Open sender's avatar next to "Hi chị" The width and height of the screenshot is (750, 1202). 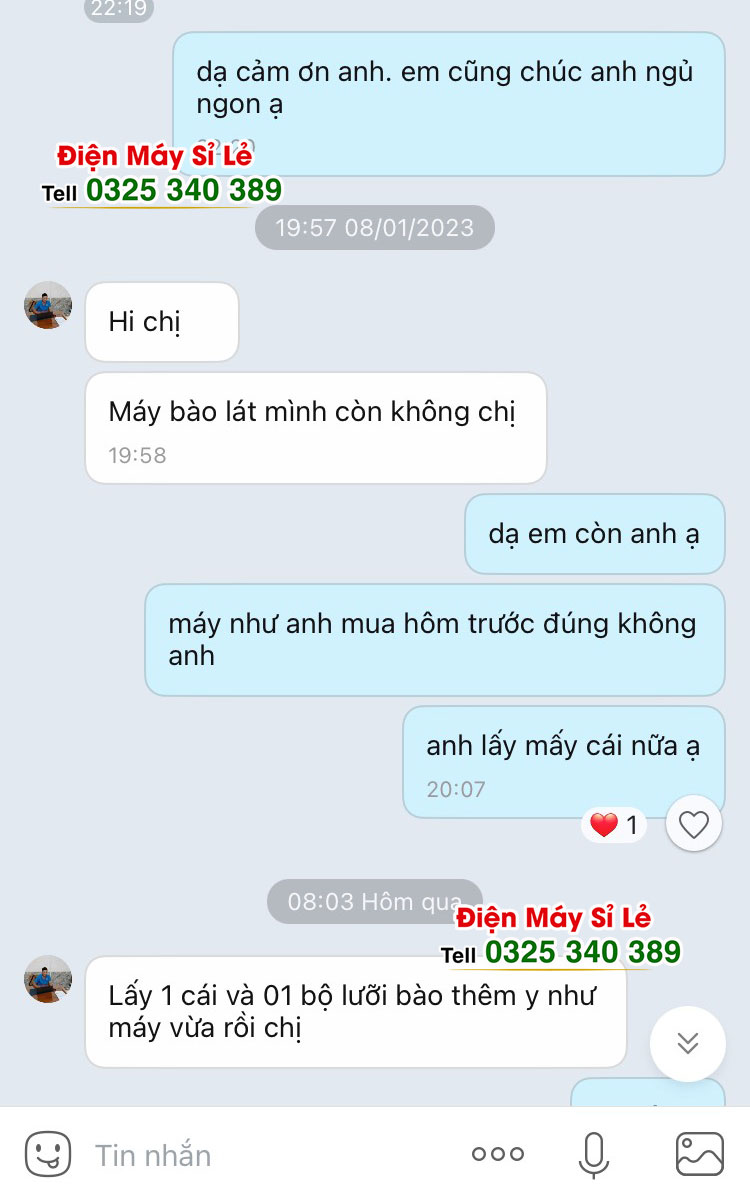coord(48,305)
